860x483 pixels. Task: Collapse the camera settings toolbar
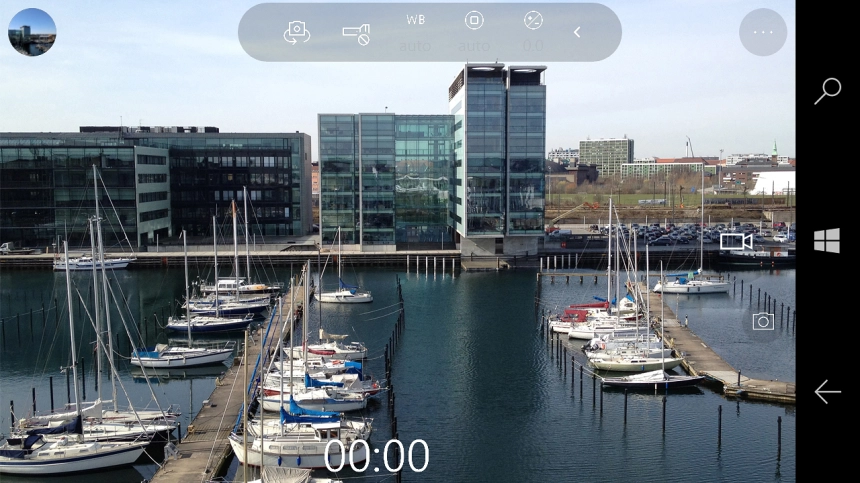pyautogui.click(x=577, y=32)
